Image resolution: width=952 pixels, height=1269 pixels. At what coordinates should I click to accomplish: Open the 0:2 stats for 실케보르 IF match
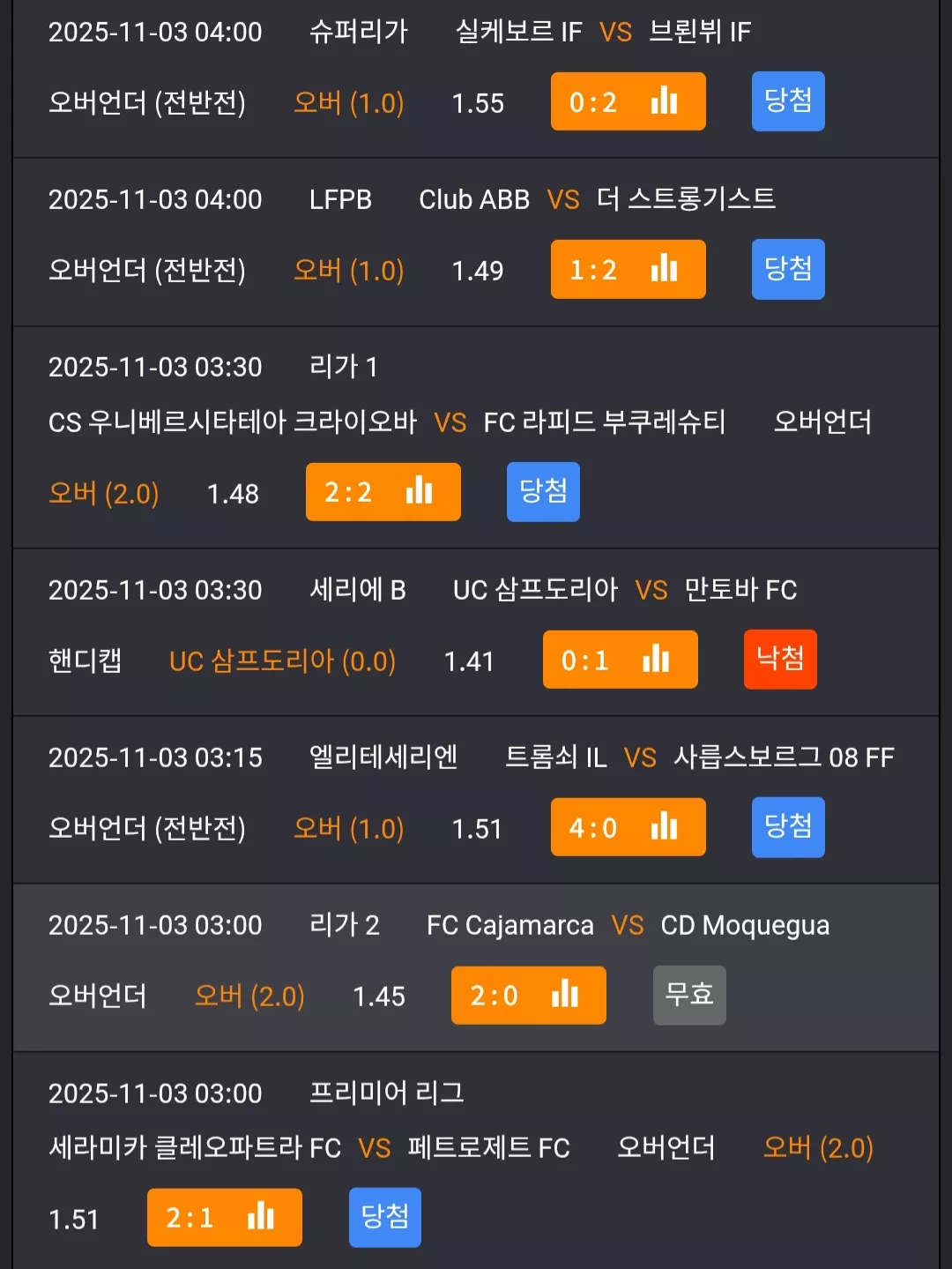tap(628, 101)
